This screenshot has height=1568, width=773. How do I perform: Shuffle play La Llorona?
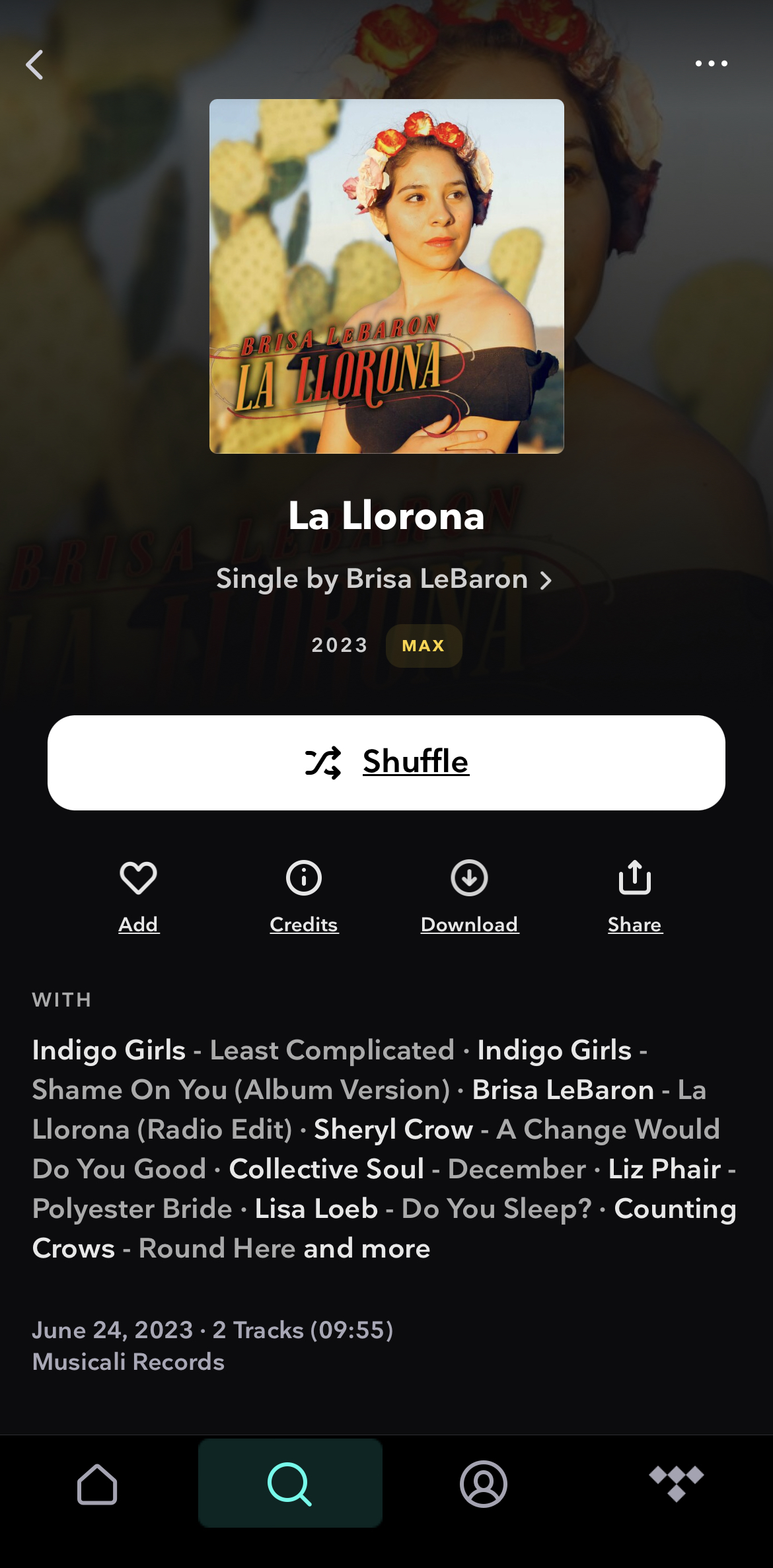(386, 762)
